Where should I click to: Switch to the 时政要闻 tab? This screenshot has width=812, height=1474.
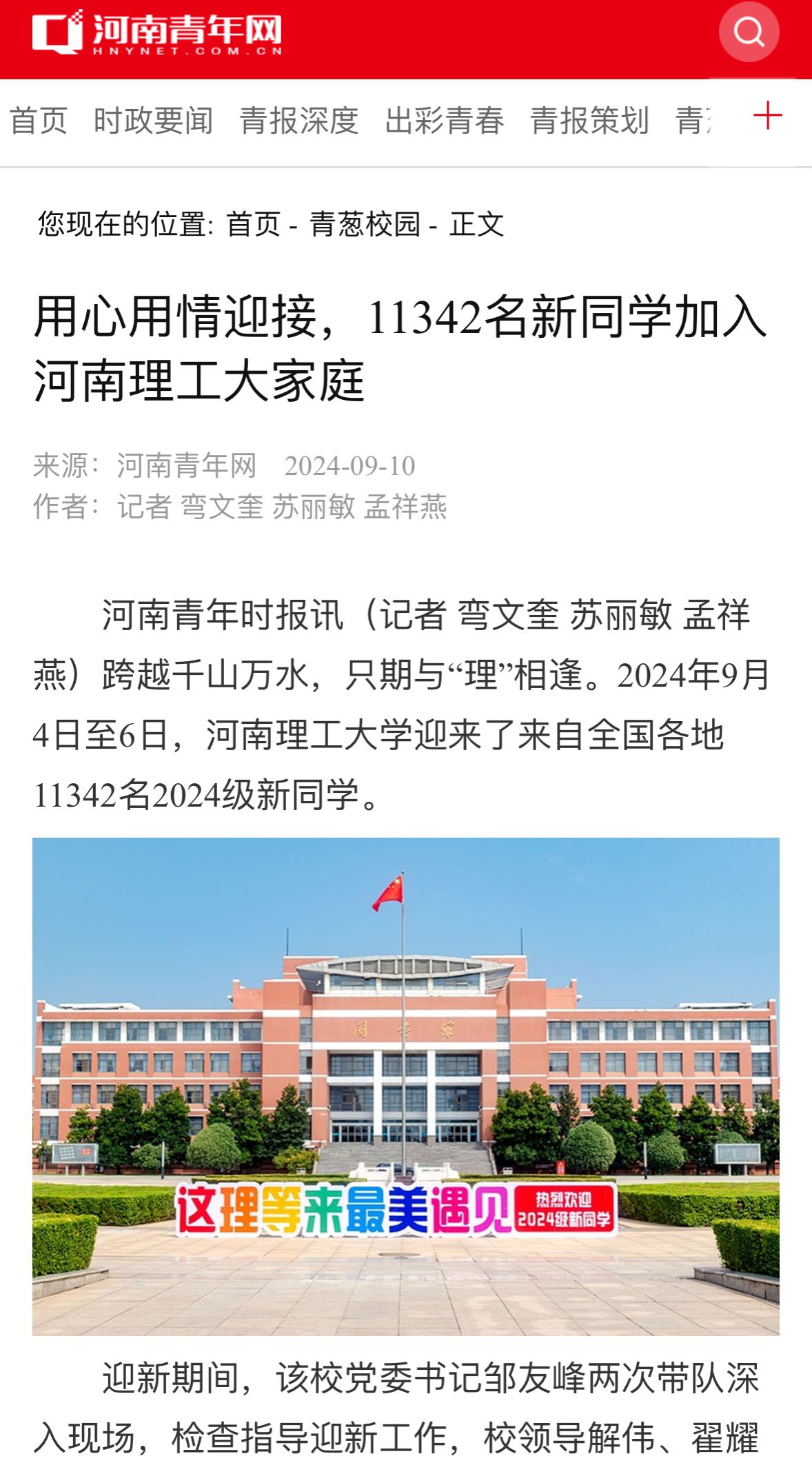click(153, 121)
